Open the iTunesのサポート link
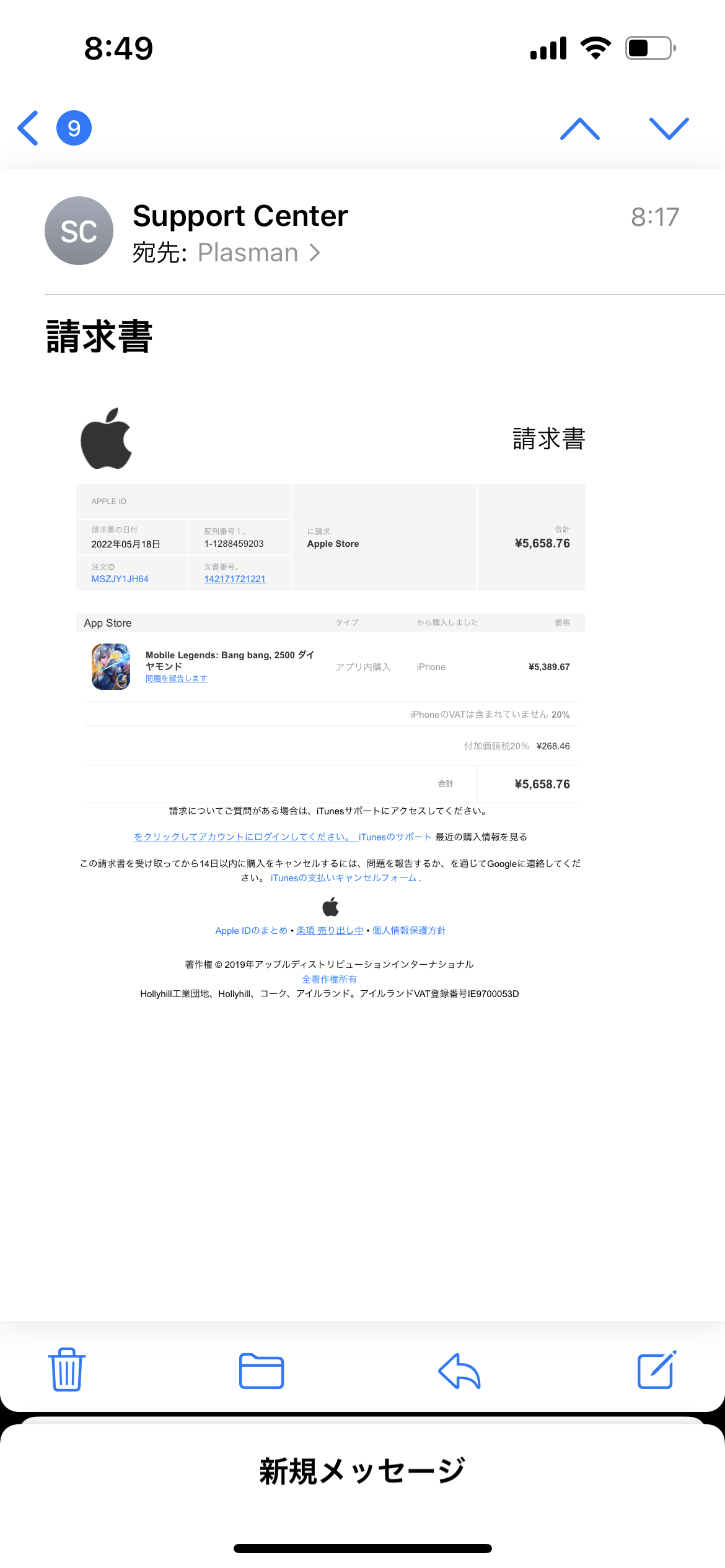 395,837
